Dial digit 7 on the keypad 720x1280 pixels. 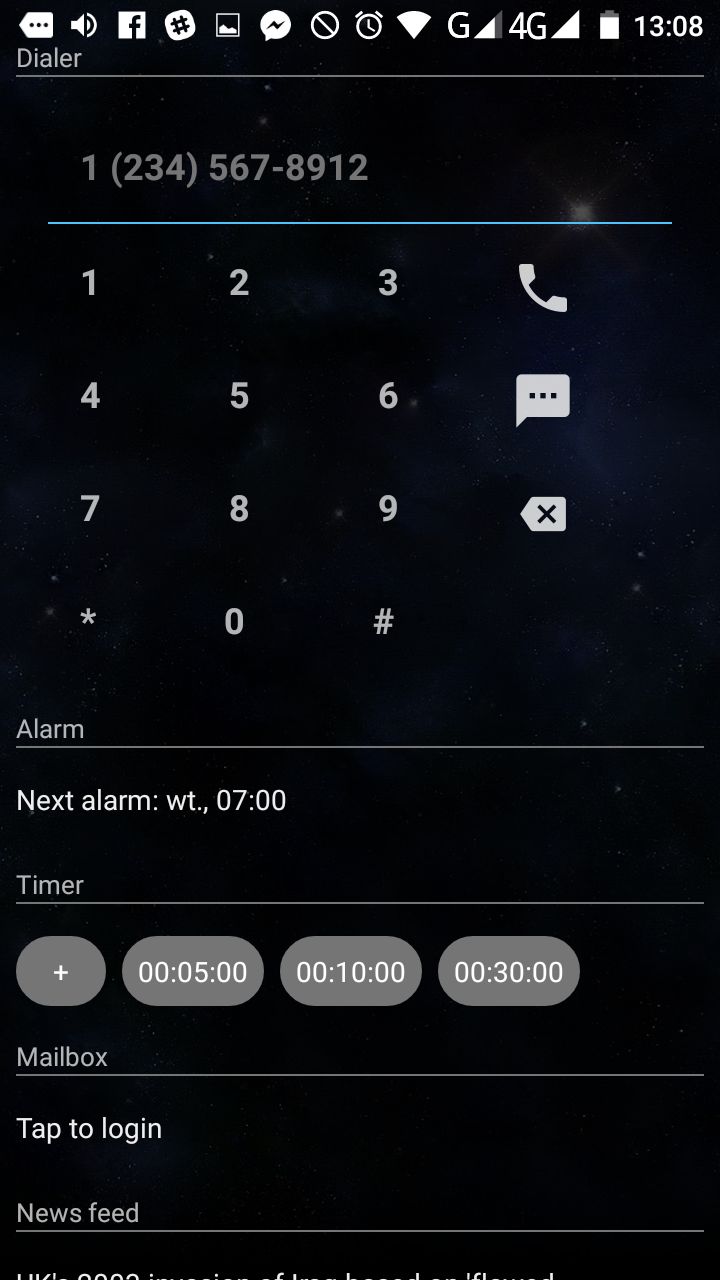(x=90, y=509)
